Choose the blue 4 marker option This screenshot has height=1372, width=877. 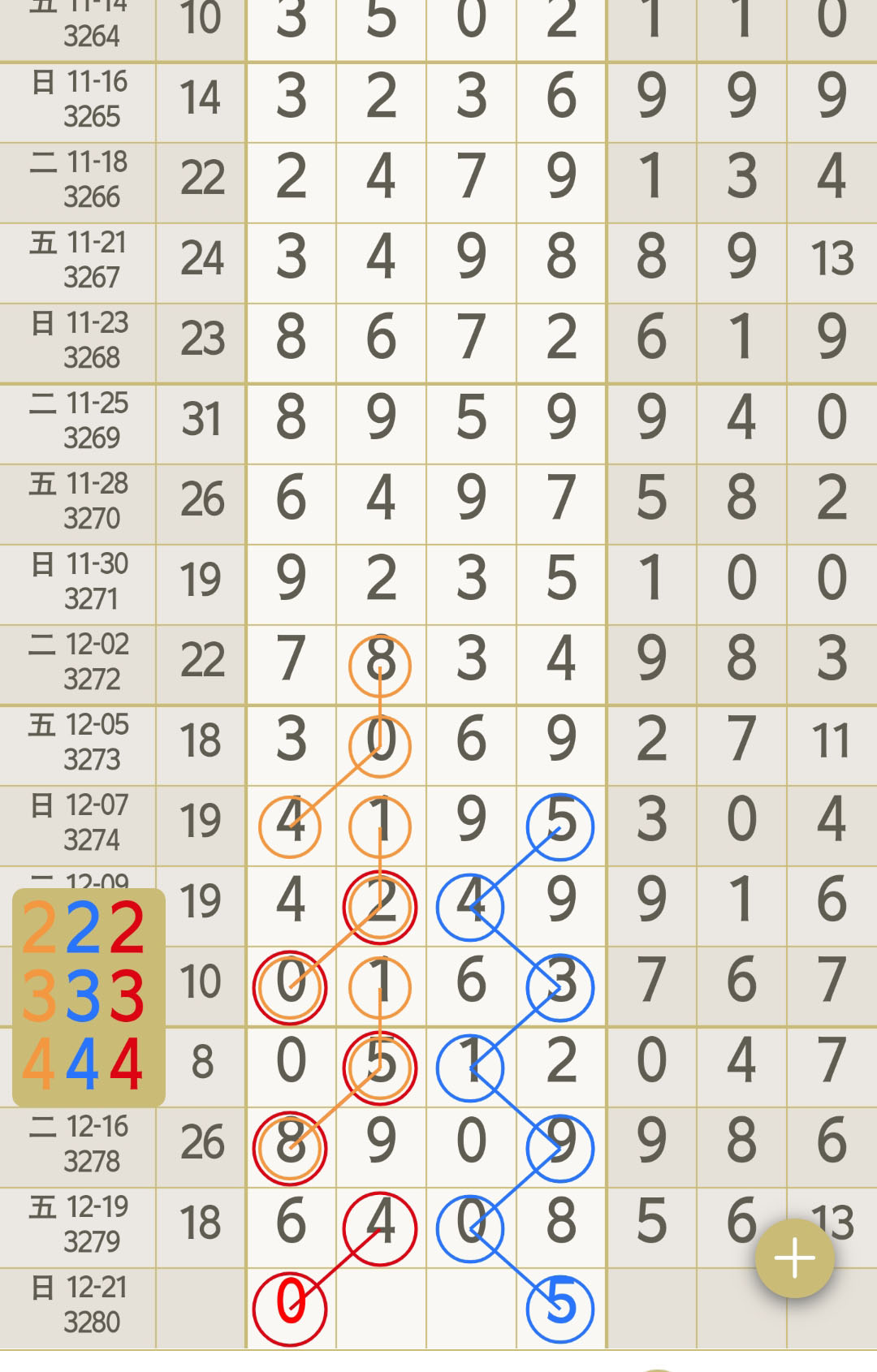(84, 1064)
